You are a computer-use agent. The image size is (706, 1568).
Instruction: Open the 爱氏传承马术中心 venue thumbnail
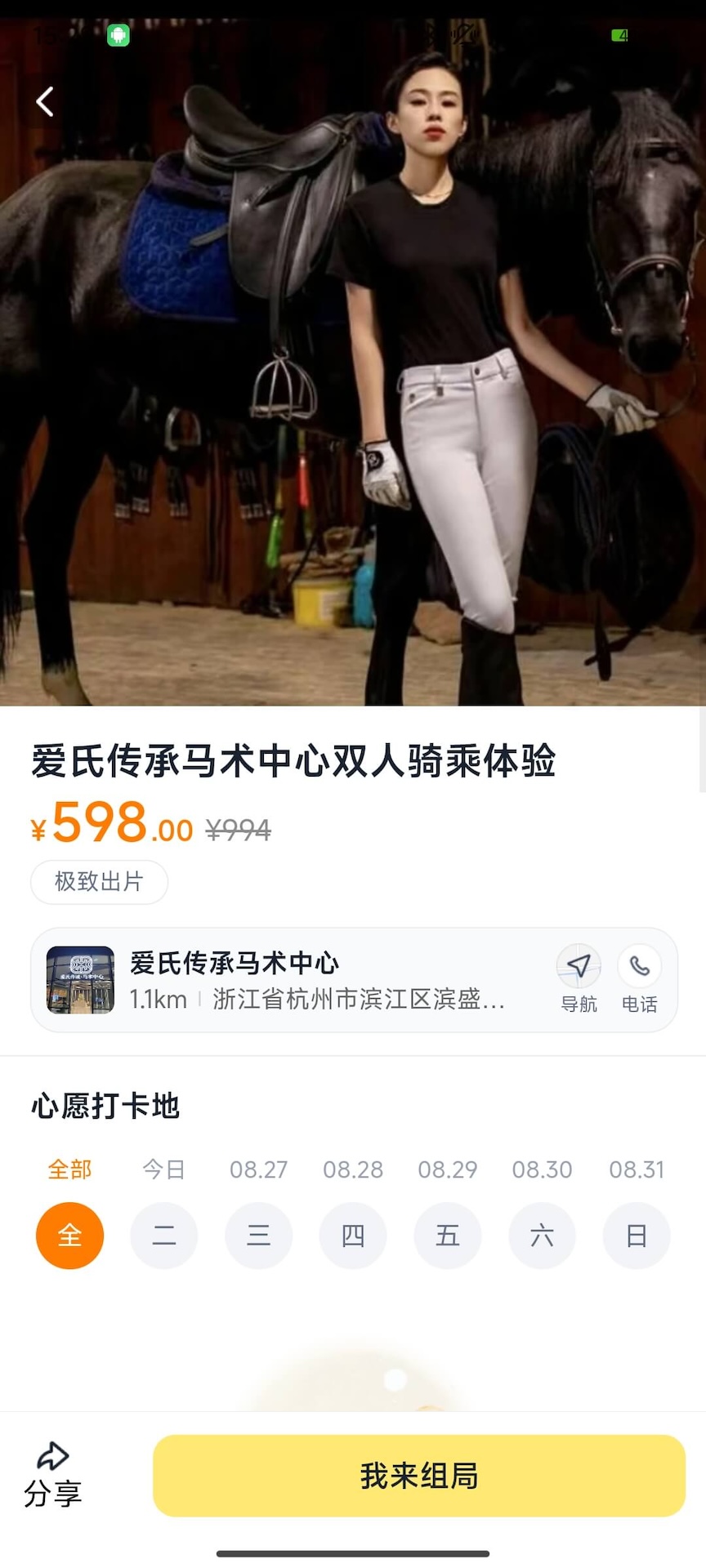[x=81, y=980]
